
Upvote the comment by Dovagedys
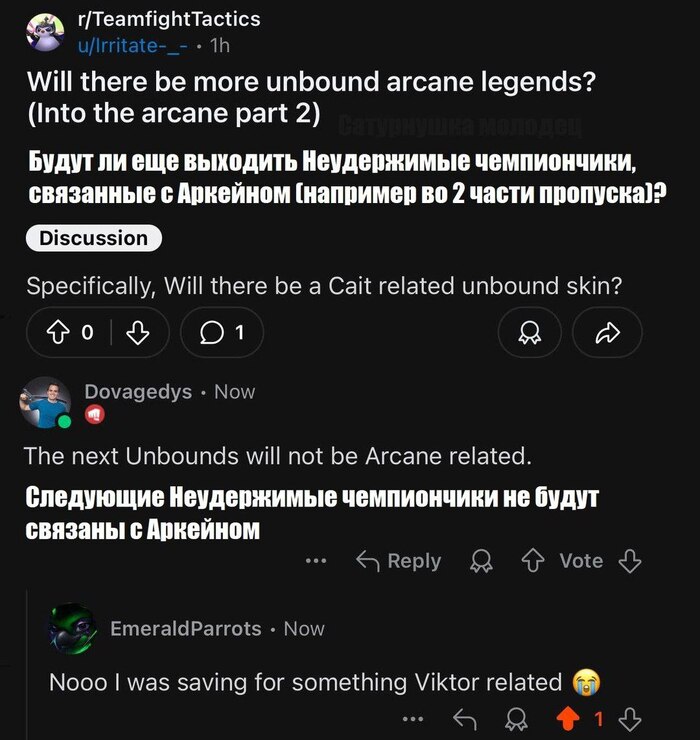click(533, 561)
